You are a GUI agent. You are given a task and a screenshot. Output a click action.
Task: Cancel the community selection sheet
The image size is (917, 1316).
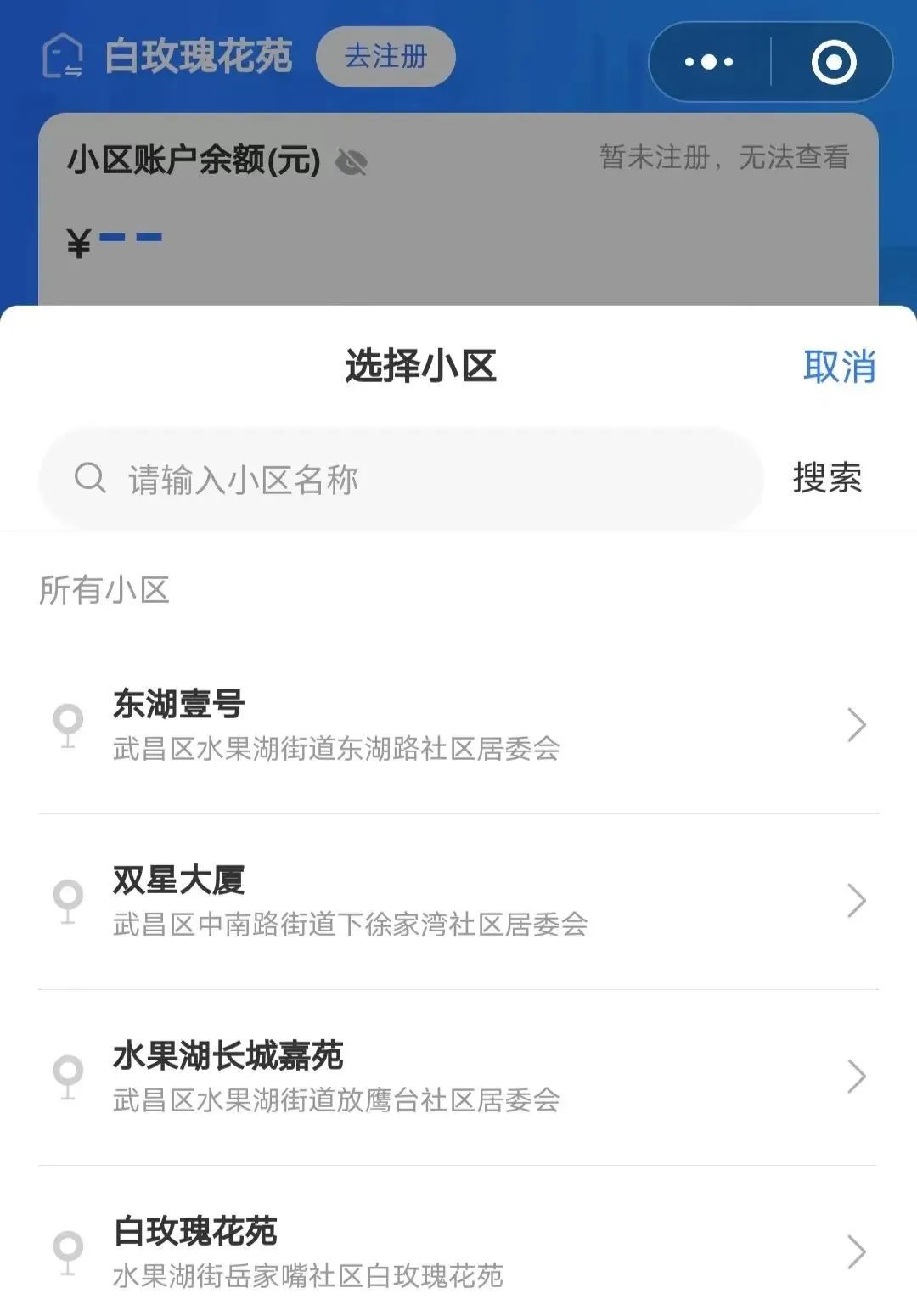coord(839,367)
